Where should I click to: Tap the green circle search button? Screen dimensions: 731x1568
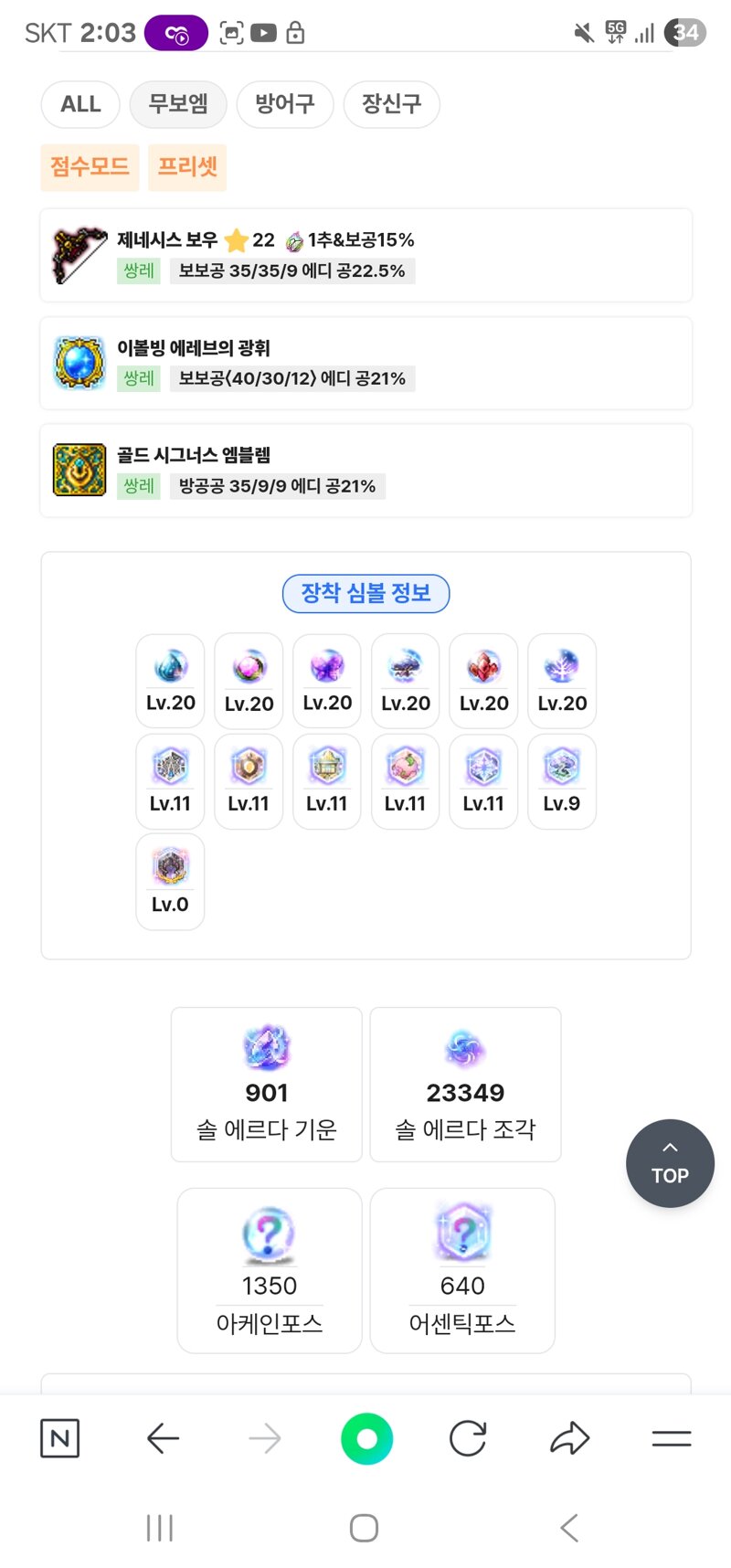pyautogui.click(x=366, y=1438)
